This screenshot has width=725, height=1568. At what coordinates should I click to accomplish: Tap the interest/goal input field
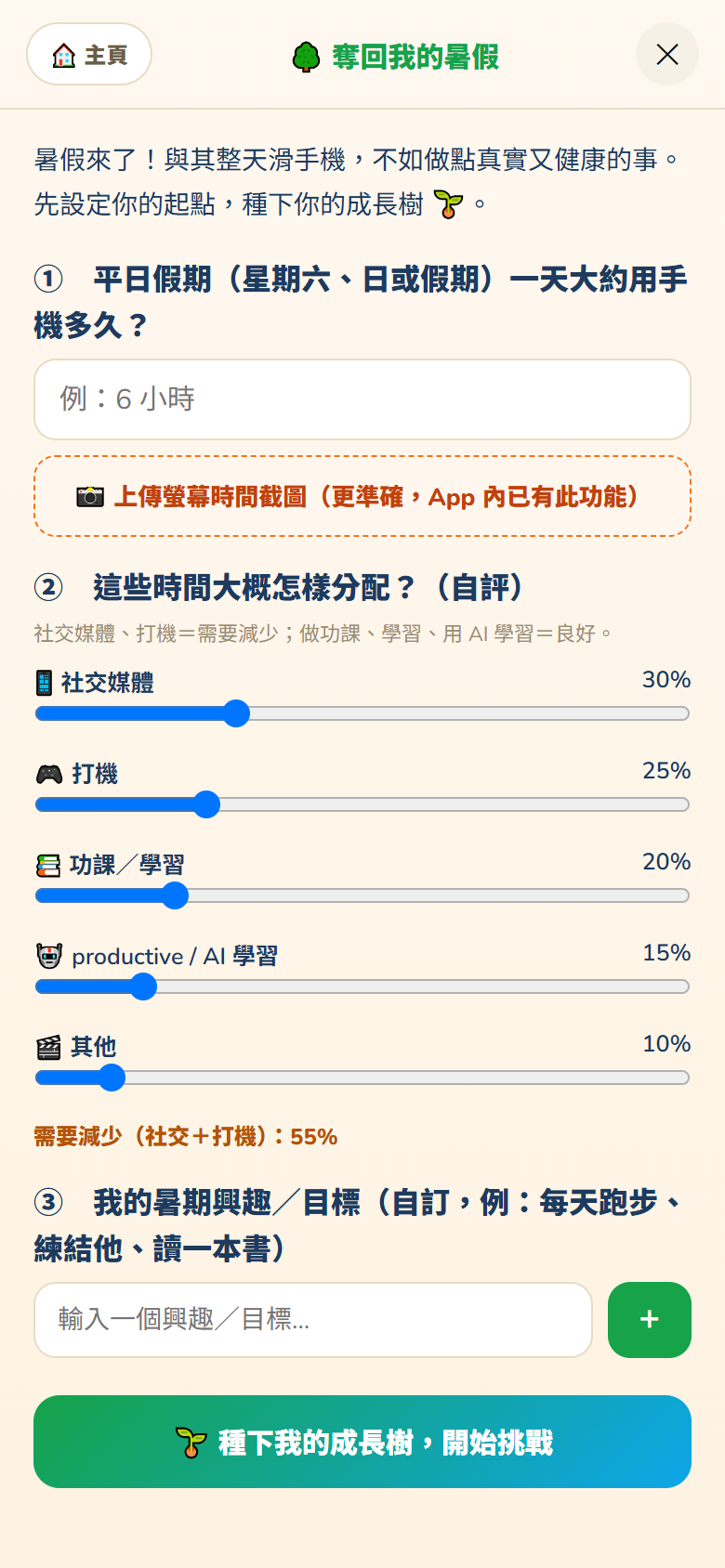pos(313,1320)
